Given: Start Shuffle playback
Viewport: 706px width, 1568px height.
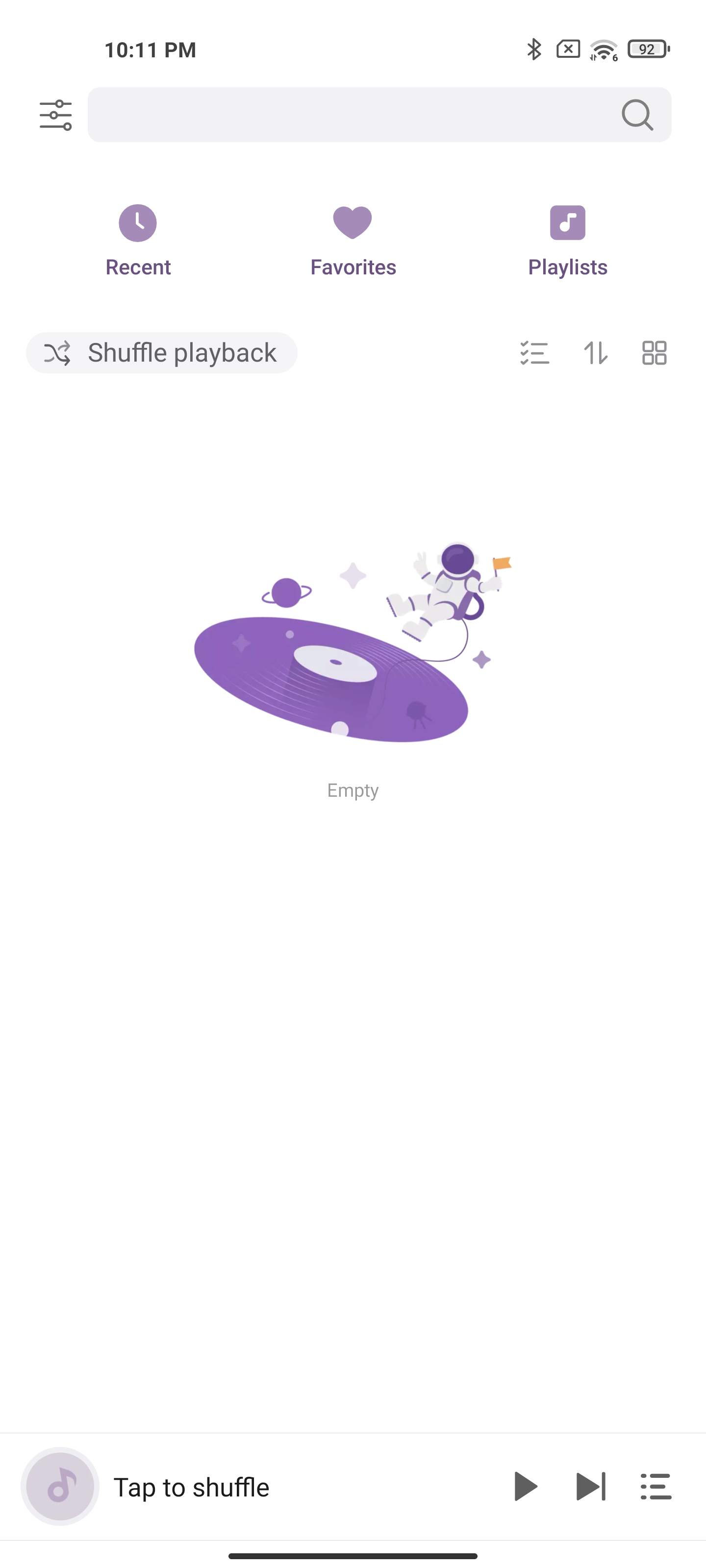Looking at the screenshot, I should pos(161,352).
